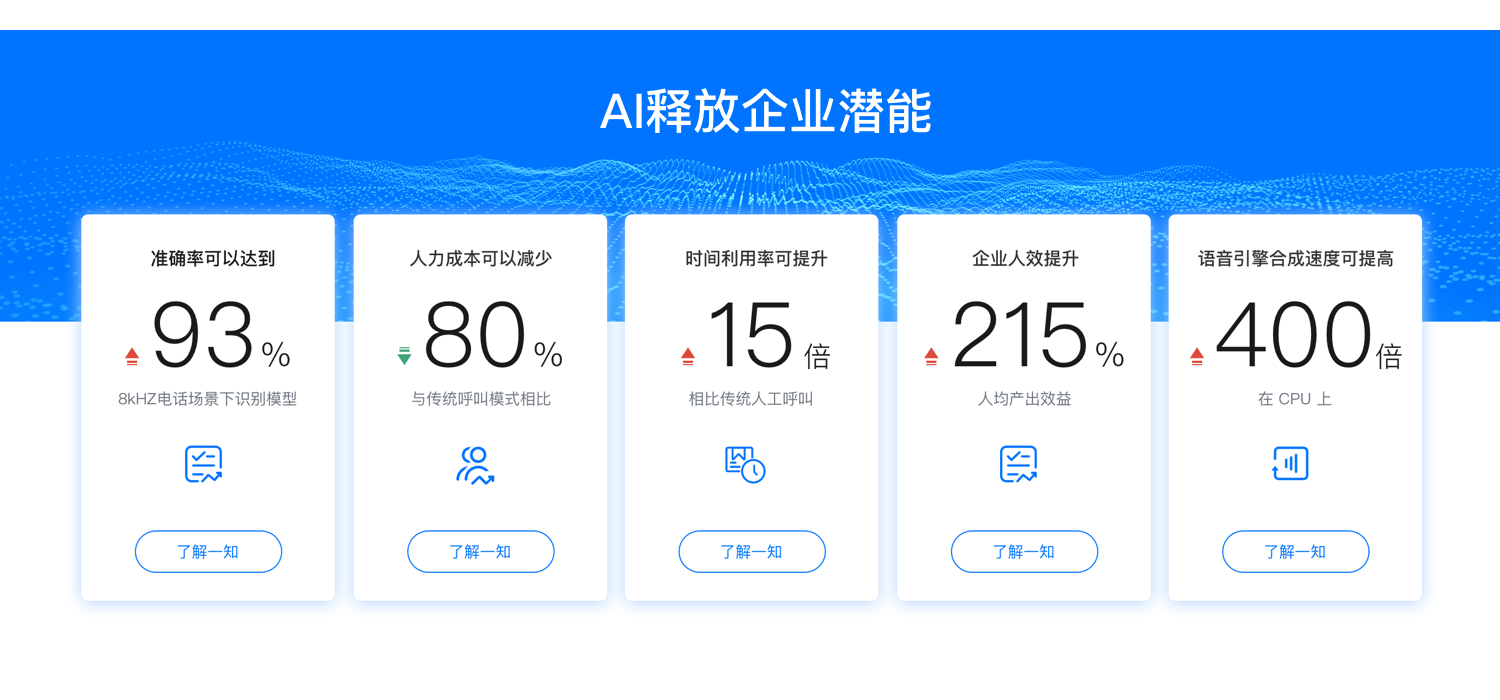Select 了解一知 below 时间利用率可提升

[752, 552]
